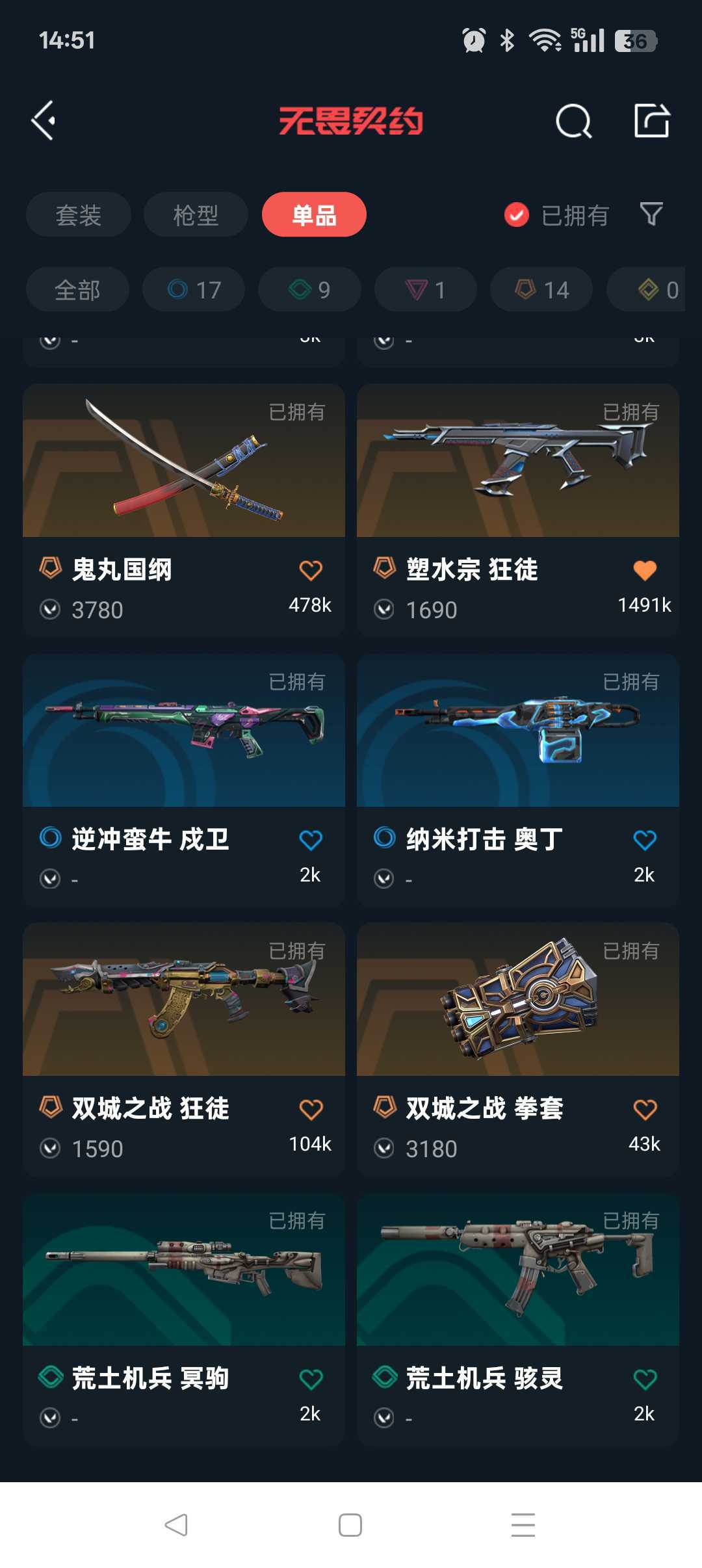The width and height of the screenshot is (702, 1568).
Task: Filter by the blue tier chip showing 17
Action: pyautogui.click(x=194, y=289)
